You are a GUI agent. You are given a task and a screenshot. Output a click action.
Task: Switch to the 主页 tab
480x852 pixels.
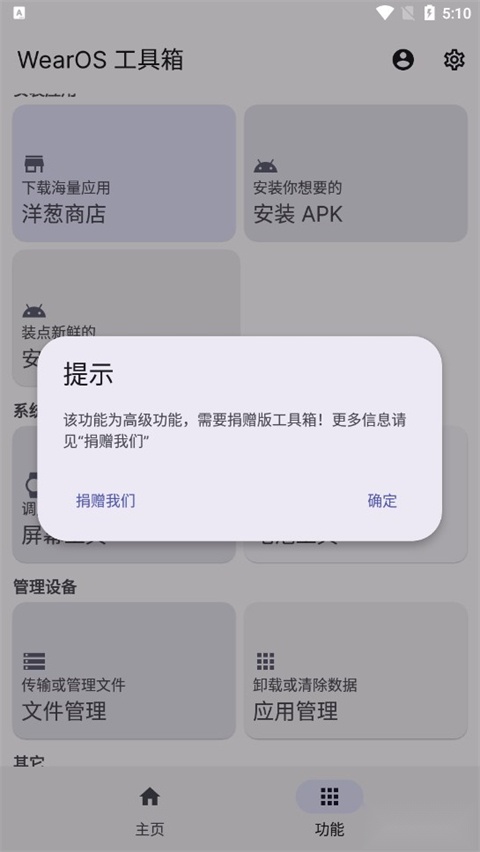149,810
